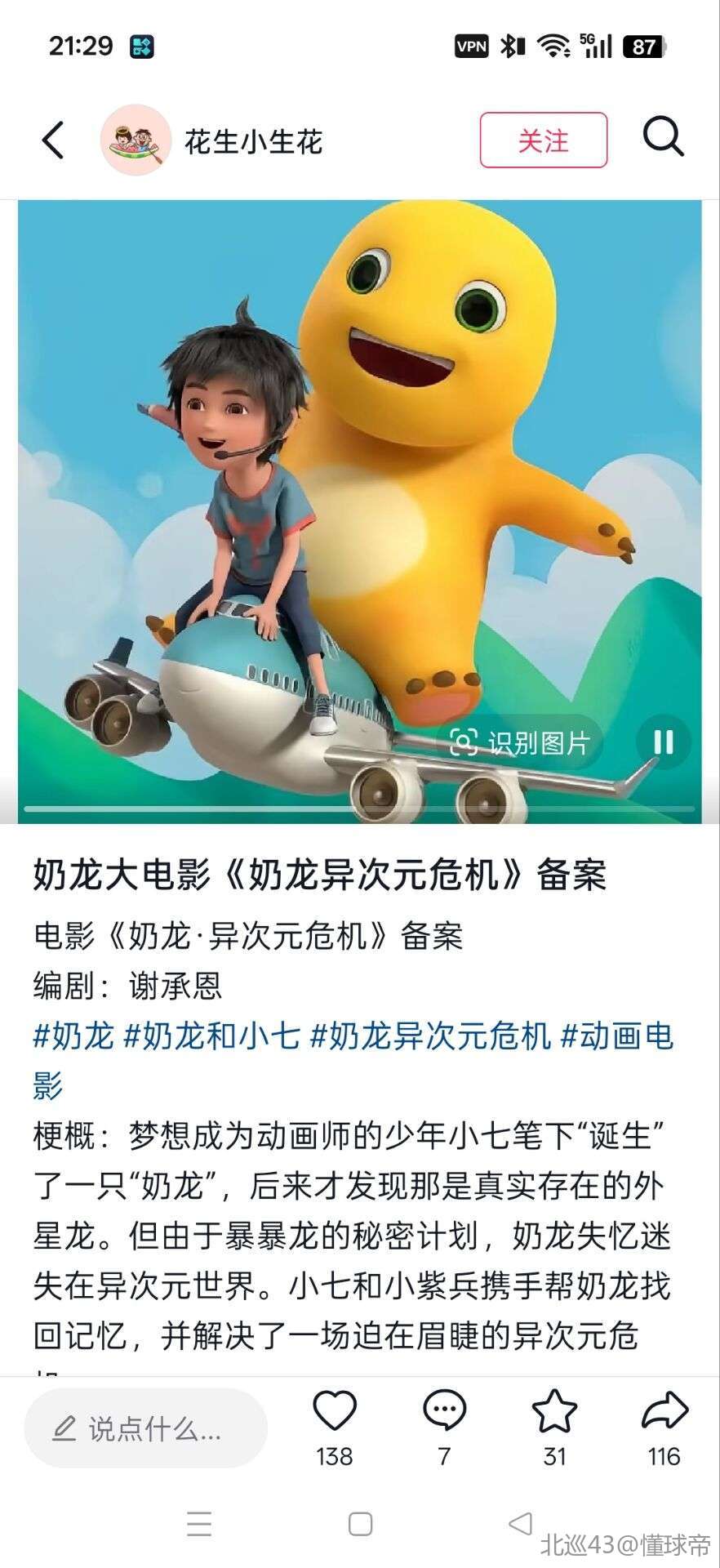Viewport: 720px width, 1568px height.
Task: Save the post with the star
Action: [554, 1411]
